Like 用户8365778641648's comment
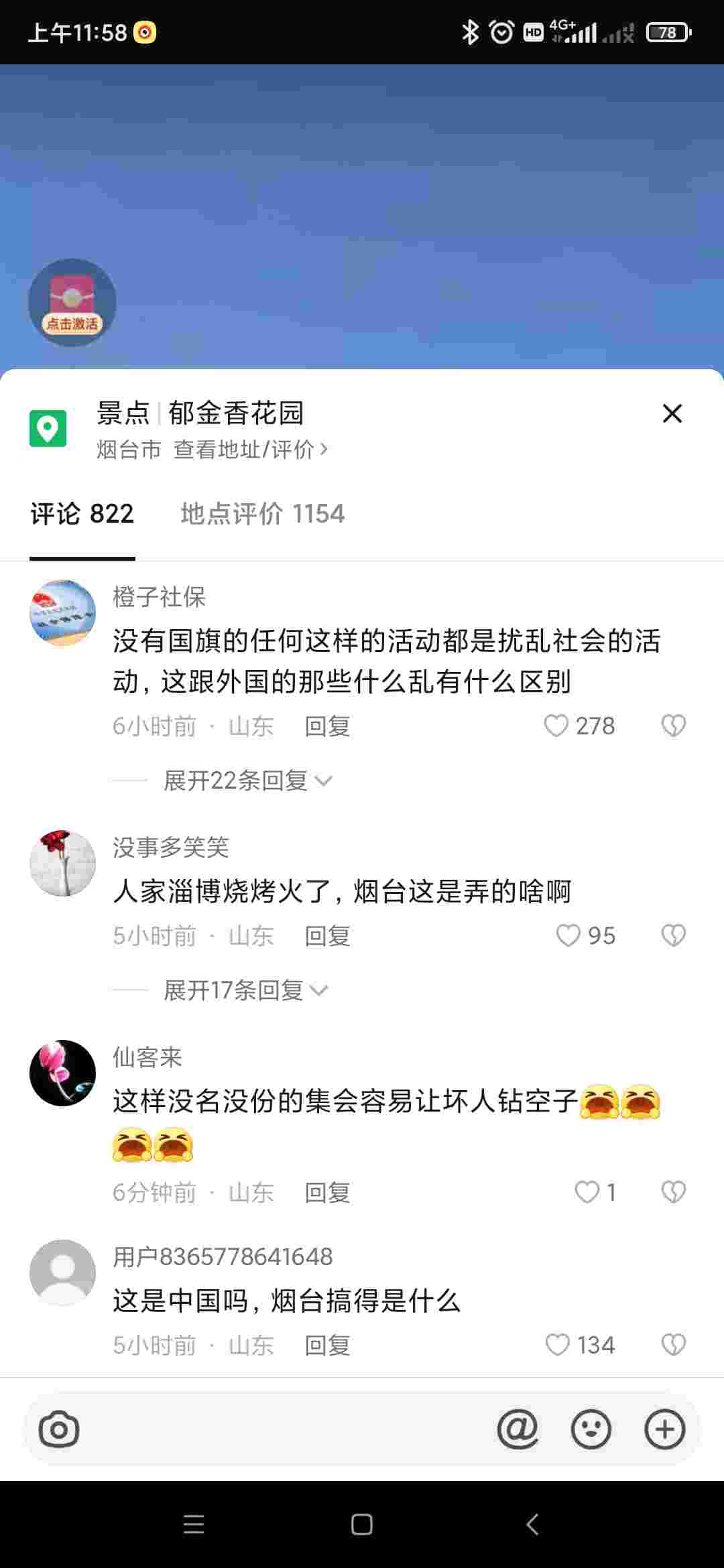Viewport: 724px width, 1568px height. coord(558,1345)
